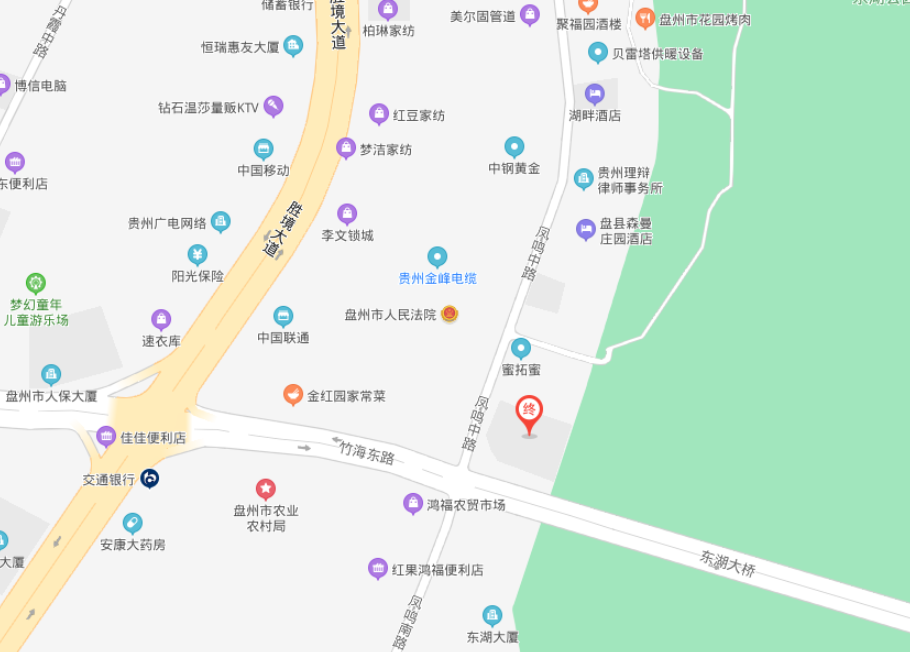
Task: Select the 中钢黄金 map pin
Action: point(514,147)
